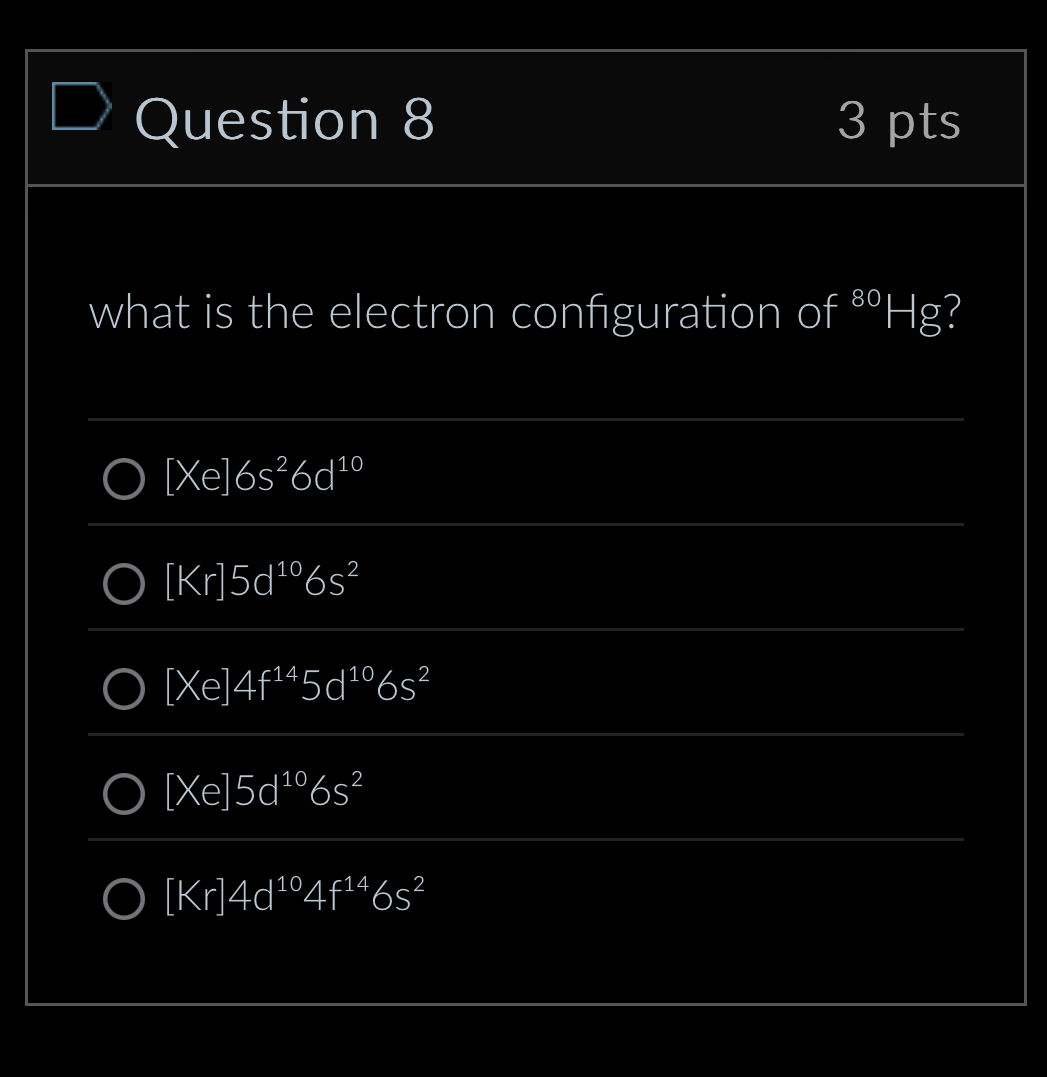
Task: Select the [Kr]5d¹⁰6s² answer option
Action: tap(123, 584)
